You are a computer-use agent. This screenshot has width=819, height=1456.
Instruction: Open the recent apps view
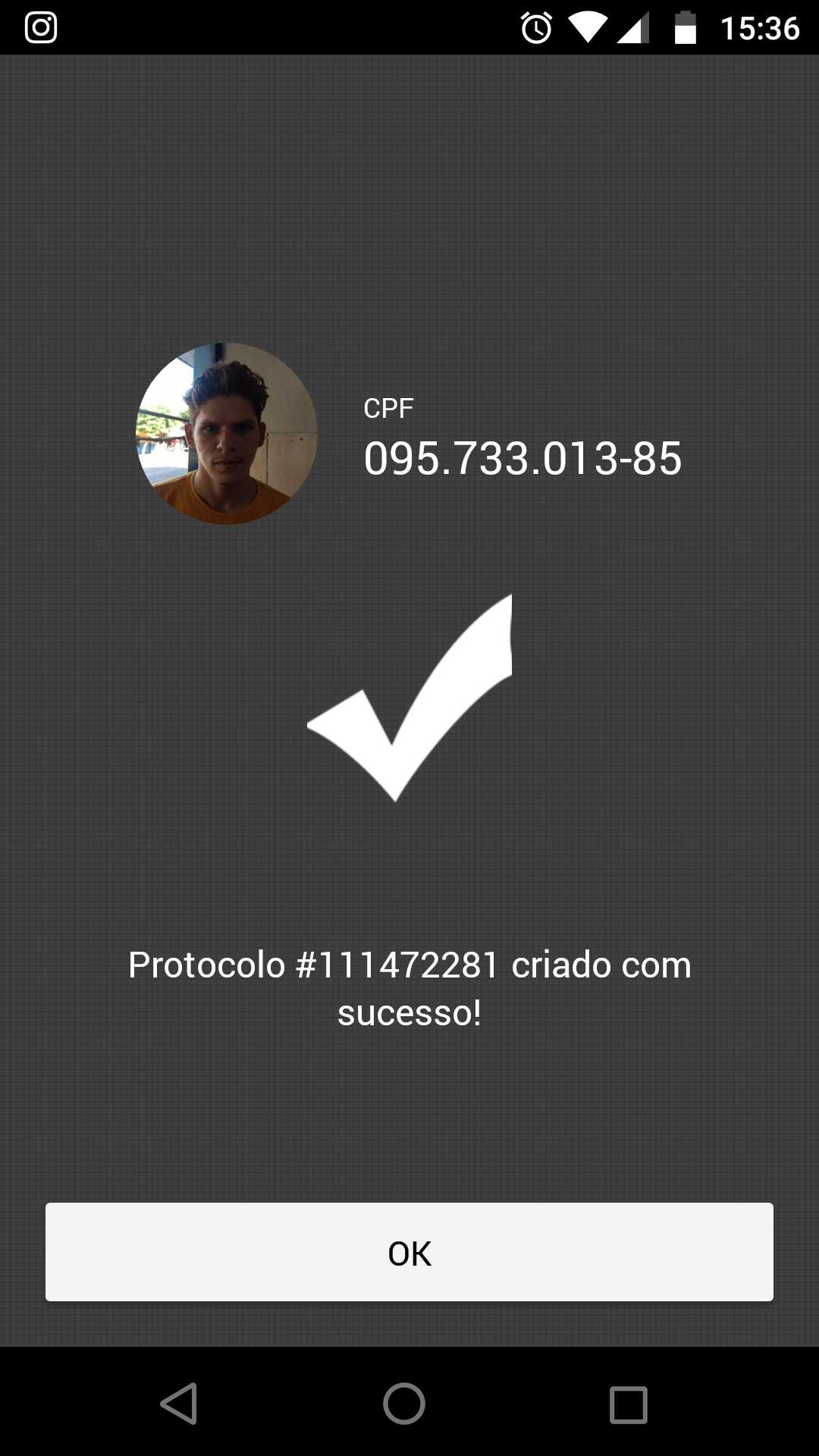click(629, 1404)
